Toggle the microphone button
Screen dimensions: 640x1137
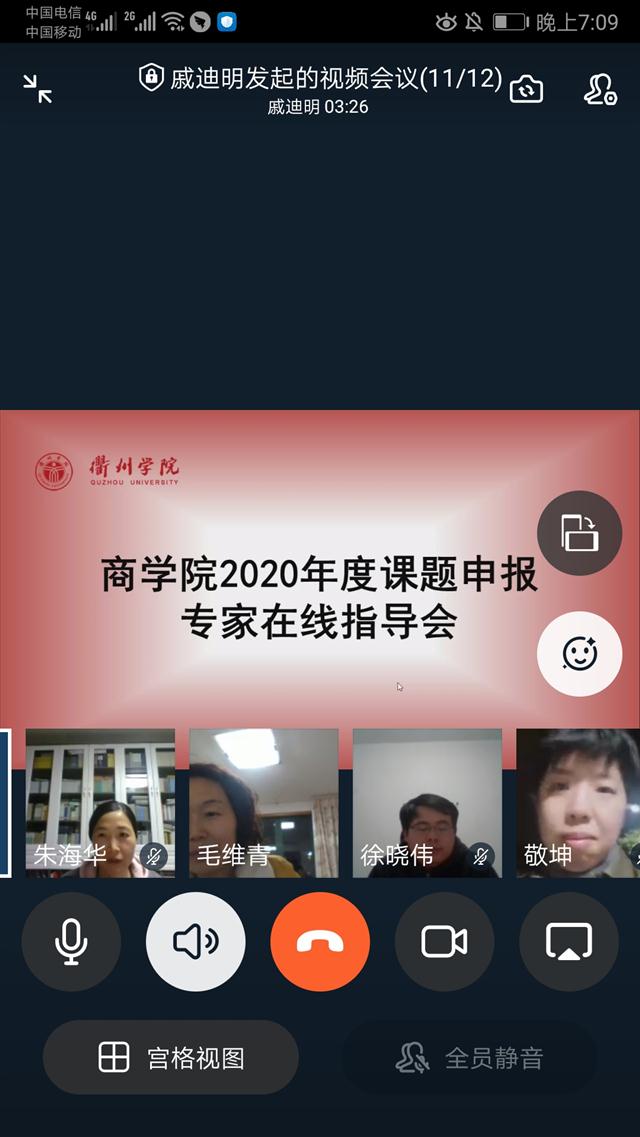click(x=71, y=942)
